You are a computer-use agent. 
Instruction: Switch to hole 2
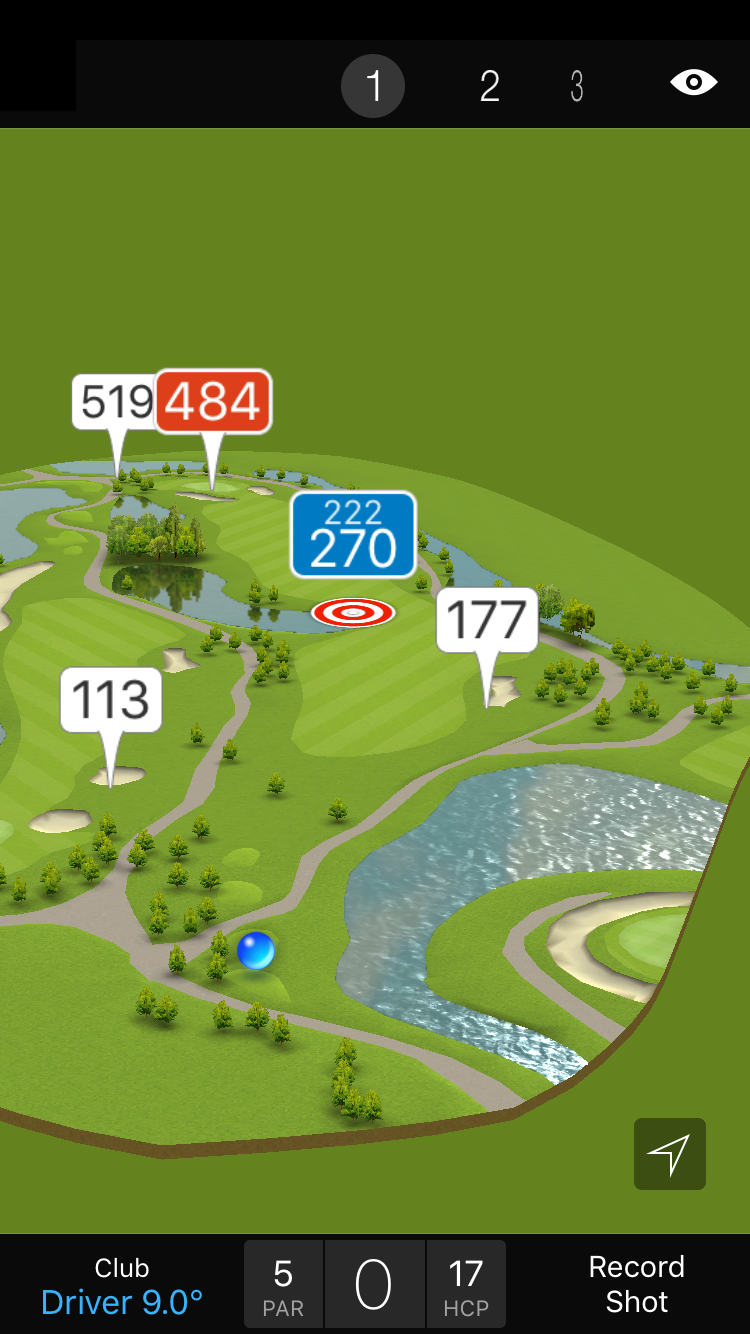[489, 86]
